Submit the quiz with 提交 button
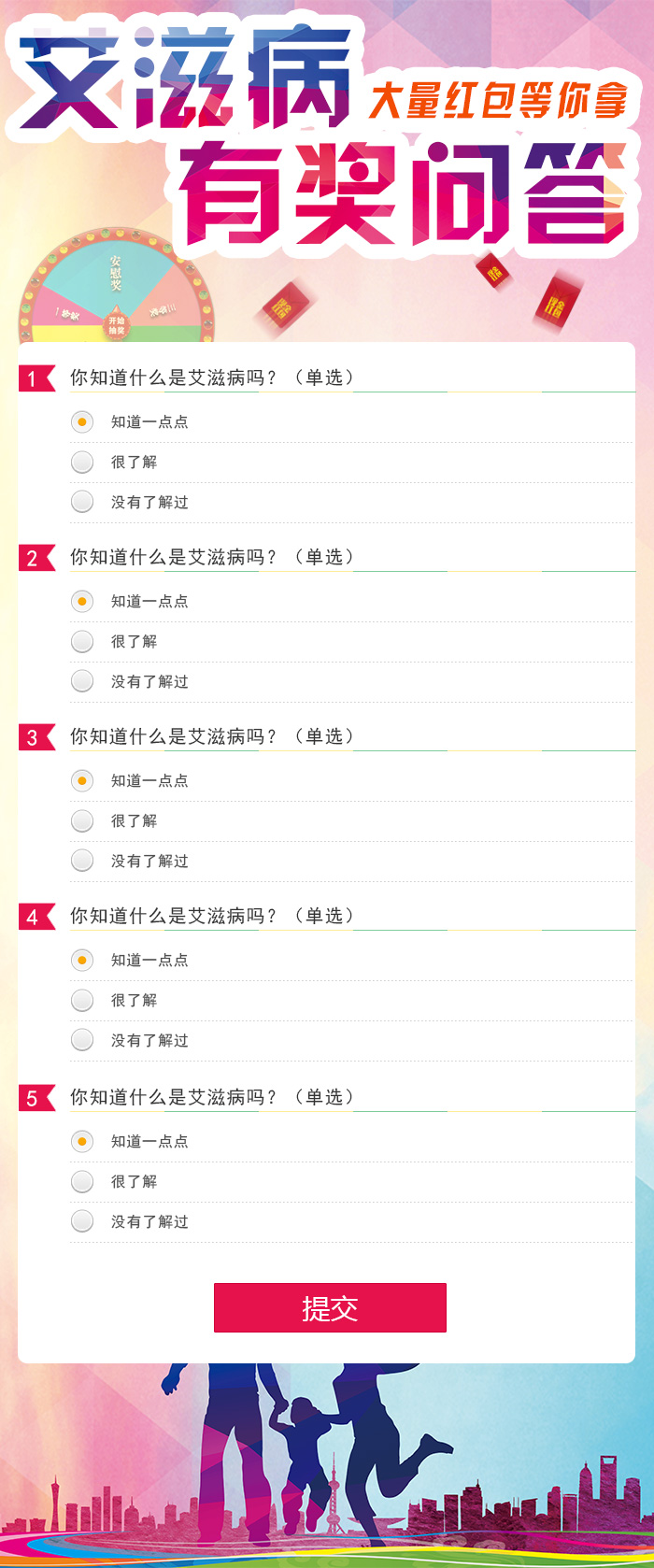This screenshot has height=1568, width=654. tap(330, 1307)
